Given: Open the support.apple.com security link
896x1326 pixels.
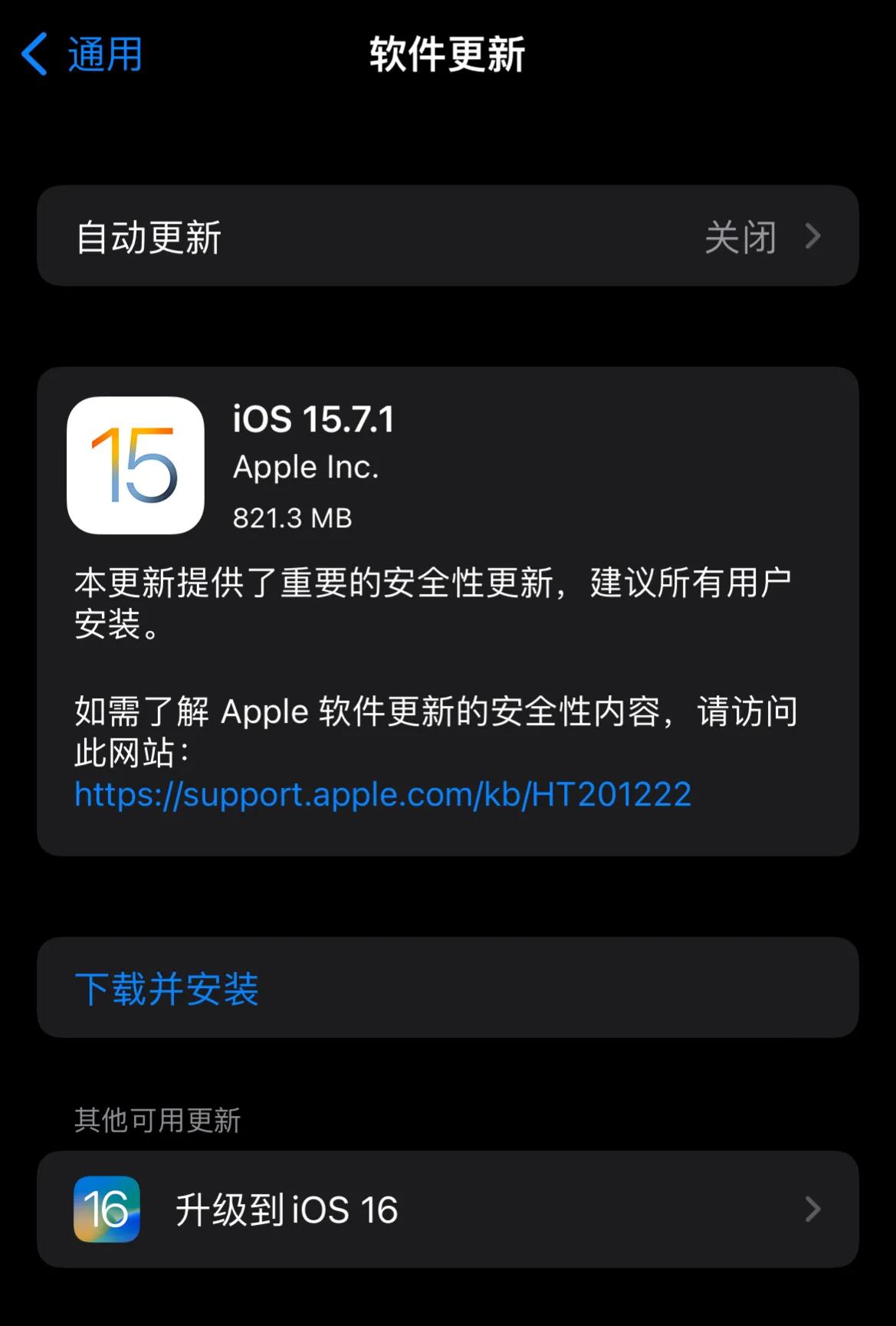Looking at the screenshot, I should click(x=382, y=796).
